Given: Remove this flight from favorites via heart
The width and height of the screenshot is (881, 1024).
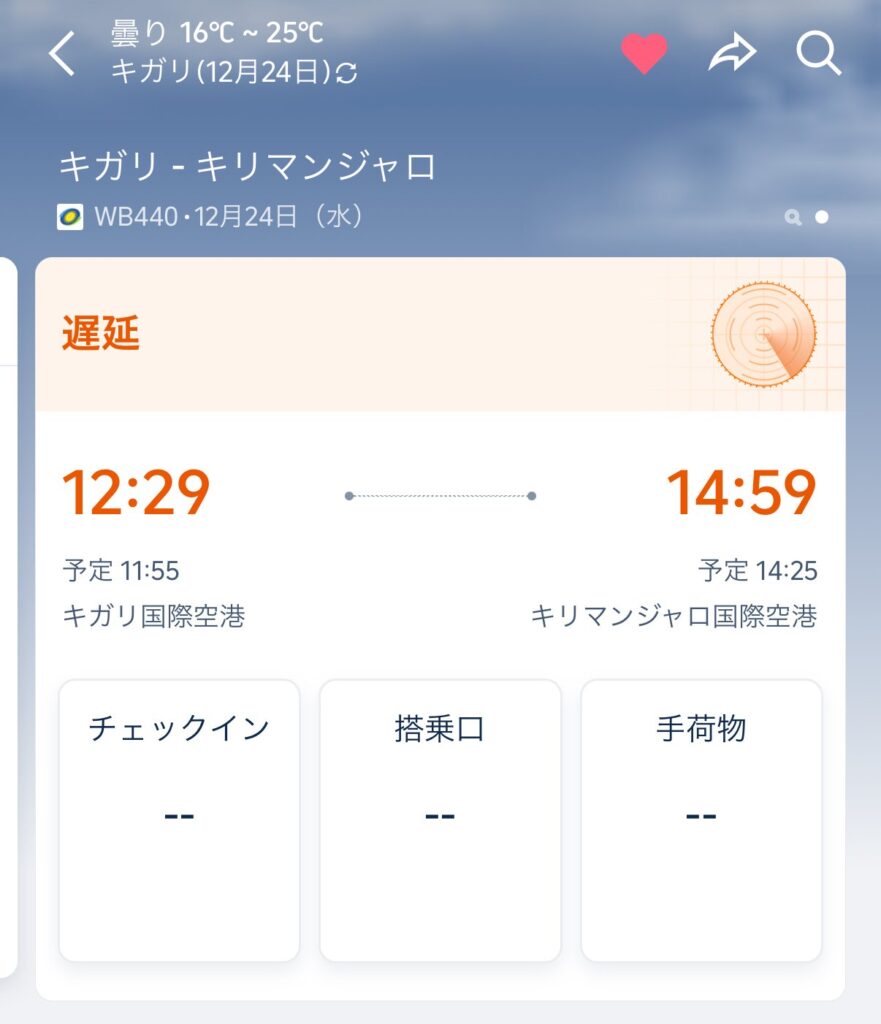Looking at the screenshot, I should 644,53.
